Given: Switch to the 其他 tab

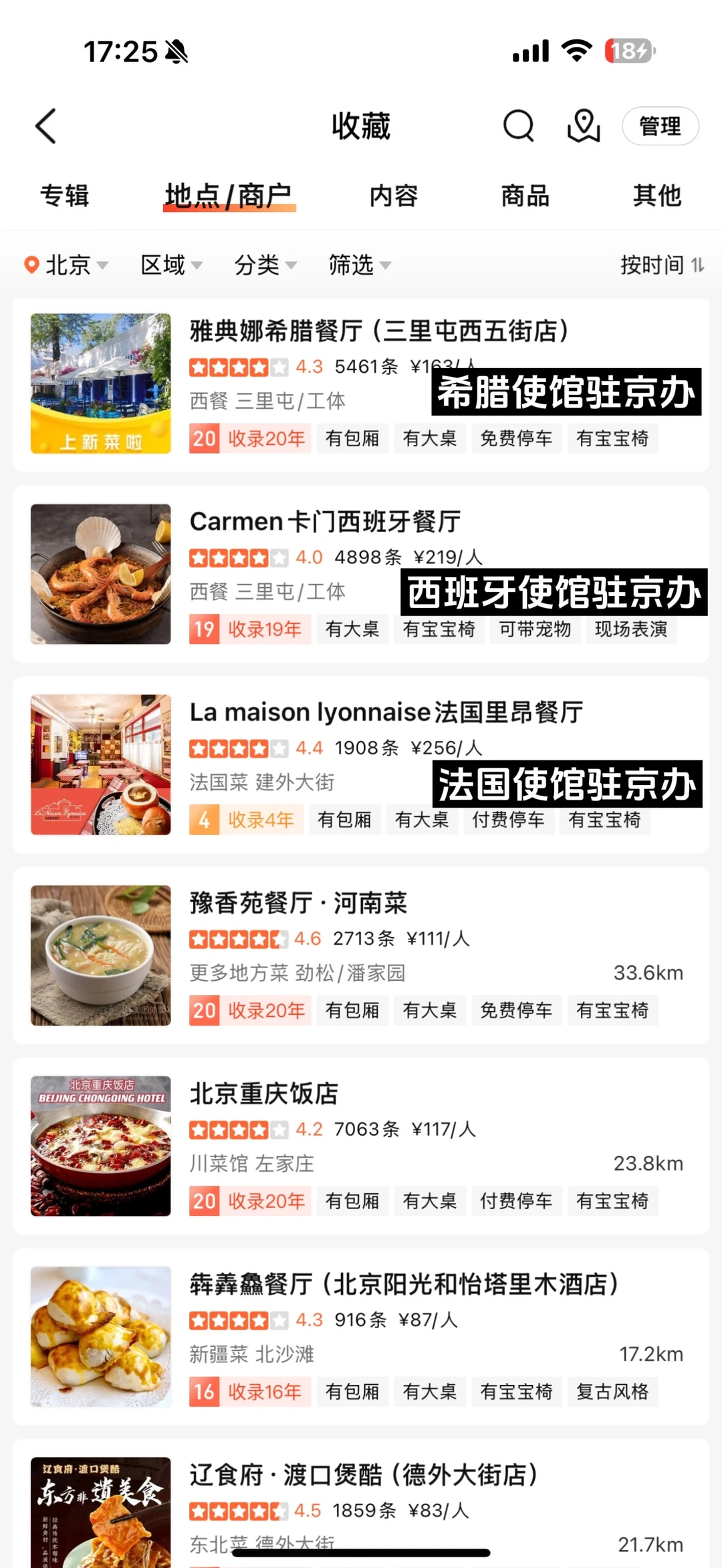Looking at the screenshot, I should (657, 196).
